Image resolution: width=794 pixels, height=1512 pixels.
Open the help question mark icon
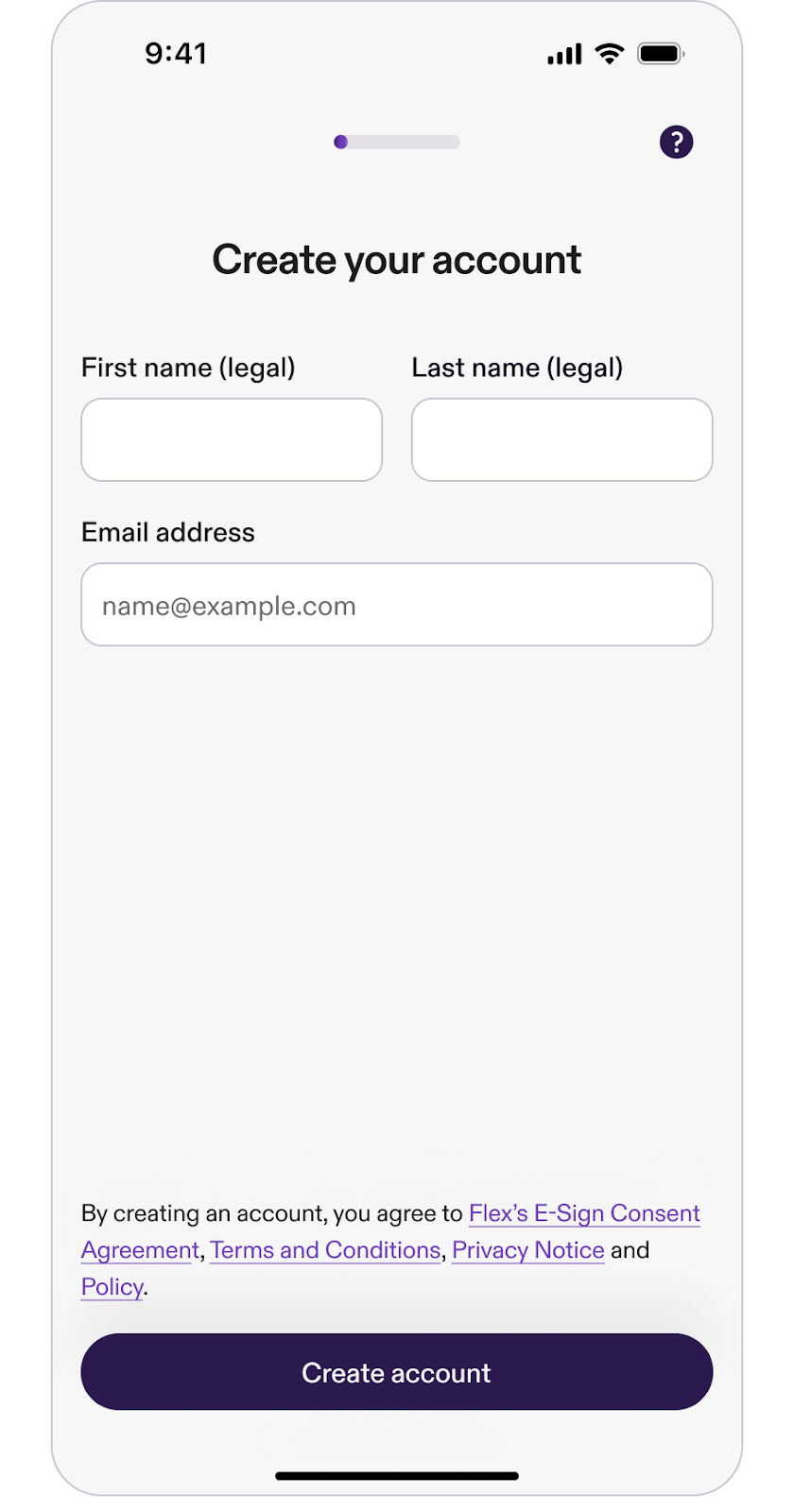click(x=676, y=142)
